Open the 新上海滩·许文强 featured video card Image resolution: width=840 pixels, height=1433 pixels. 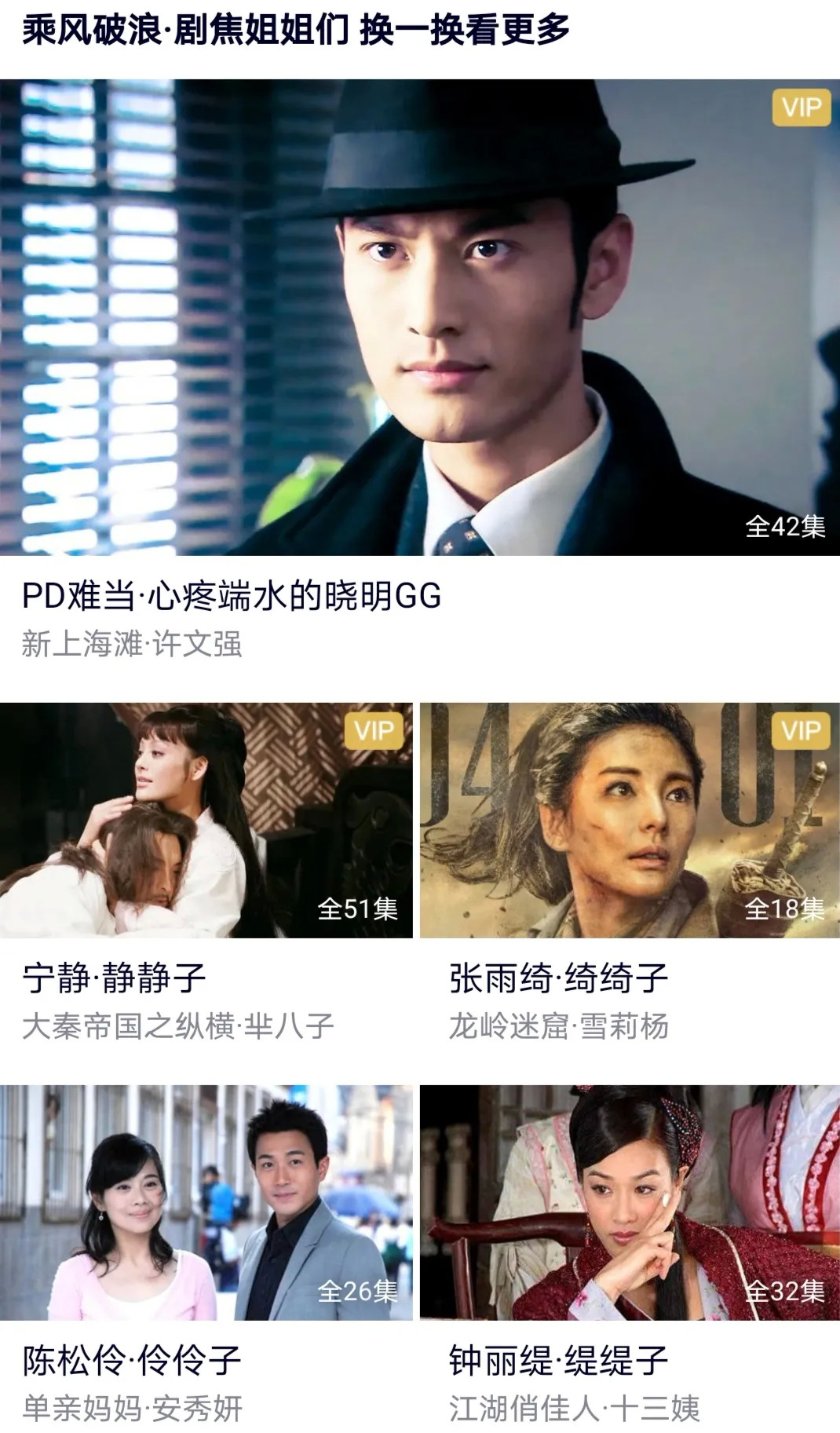[x=420, y=318]
